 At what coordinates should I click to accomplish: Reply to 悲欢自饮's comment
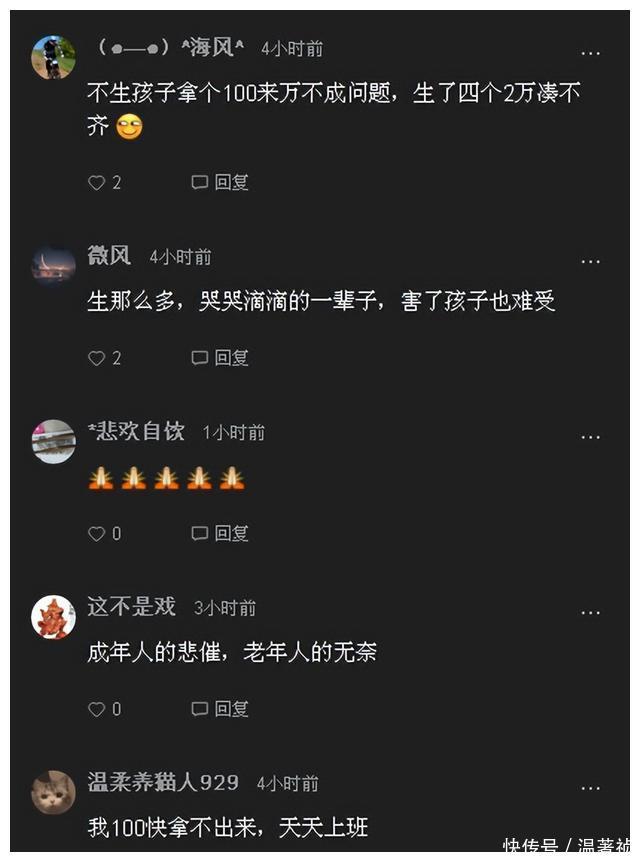click(220, 534)
